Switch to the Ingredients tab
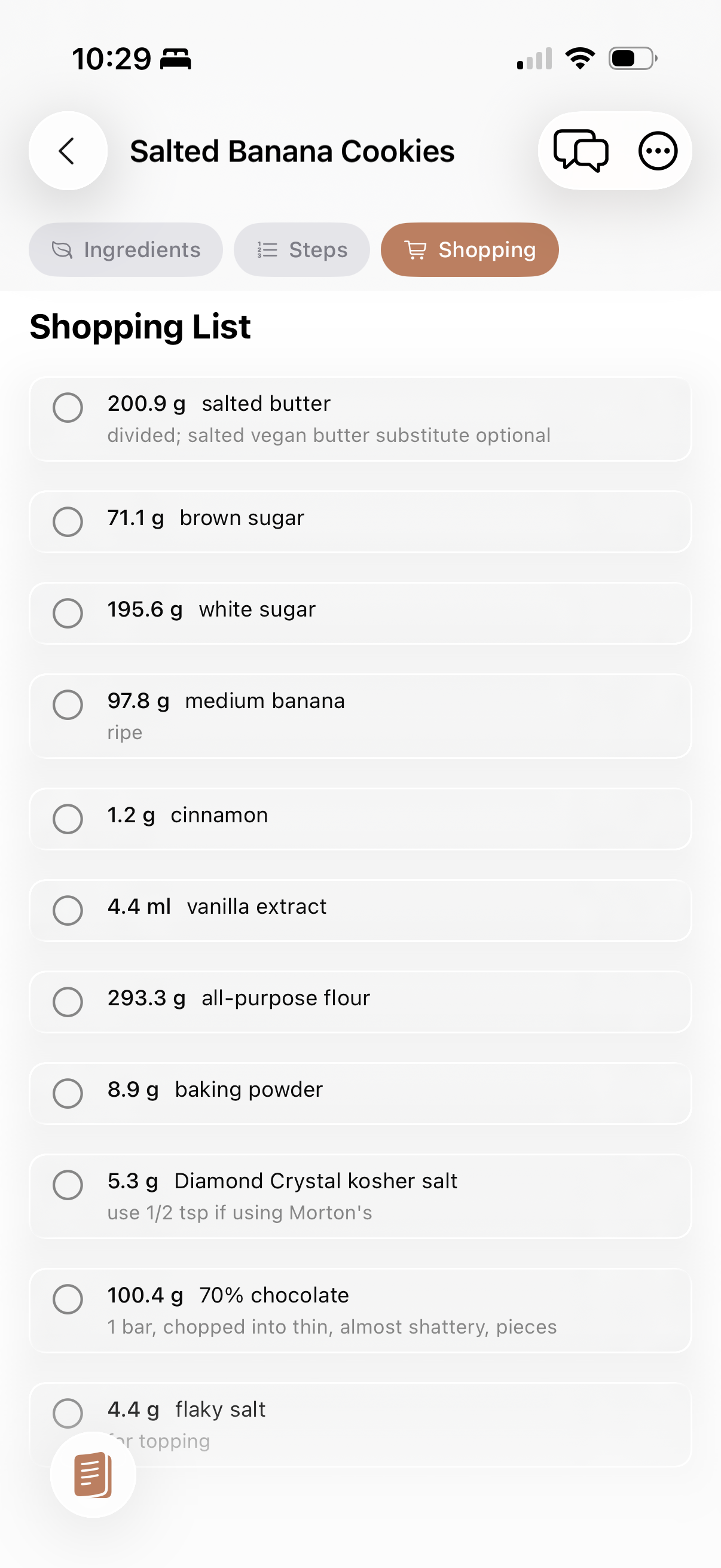The image size is (721, 1568). click(126, 249)
